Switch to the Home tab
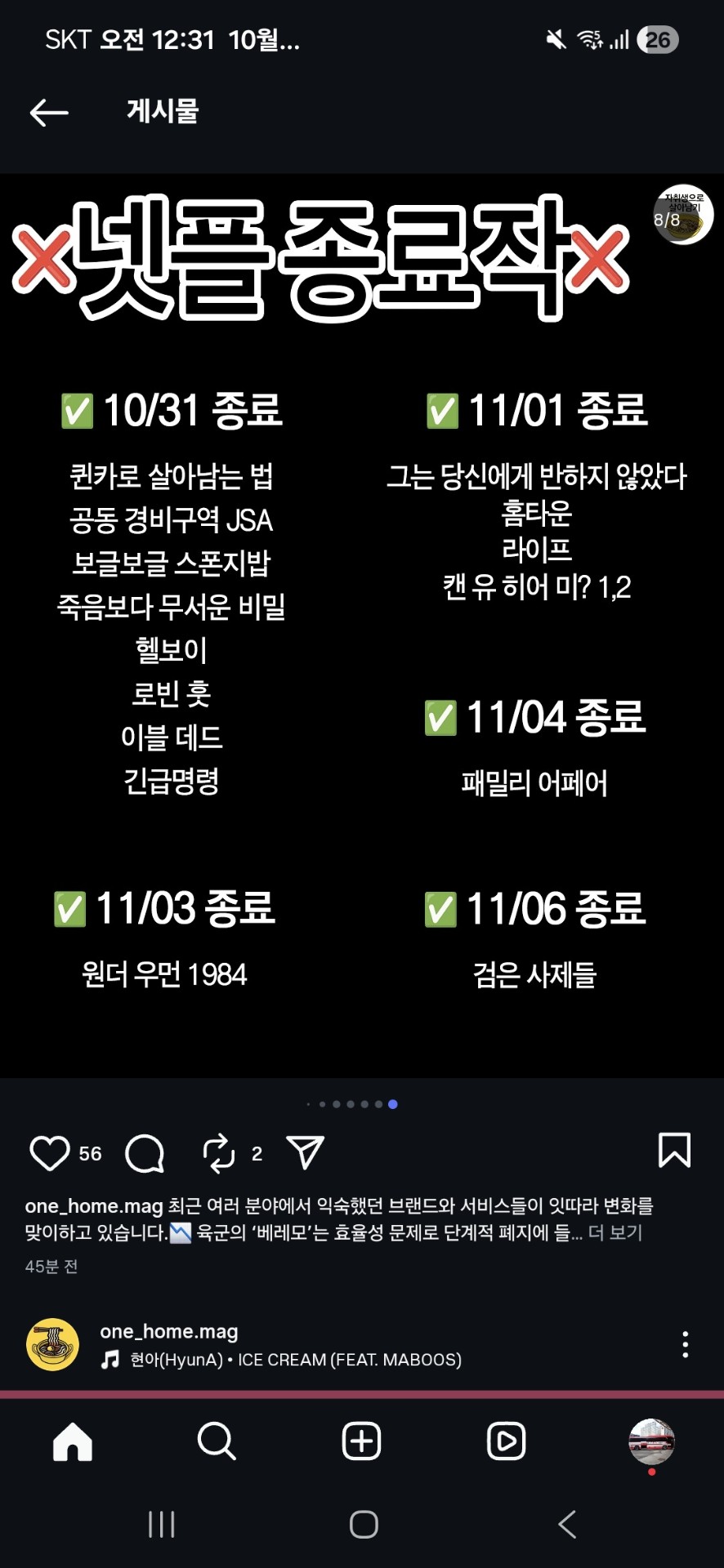724x1568 pixels. (x=73, y=1441)
